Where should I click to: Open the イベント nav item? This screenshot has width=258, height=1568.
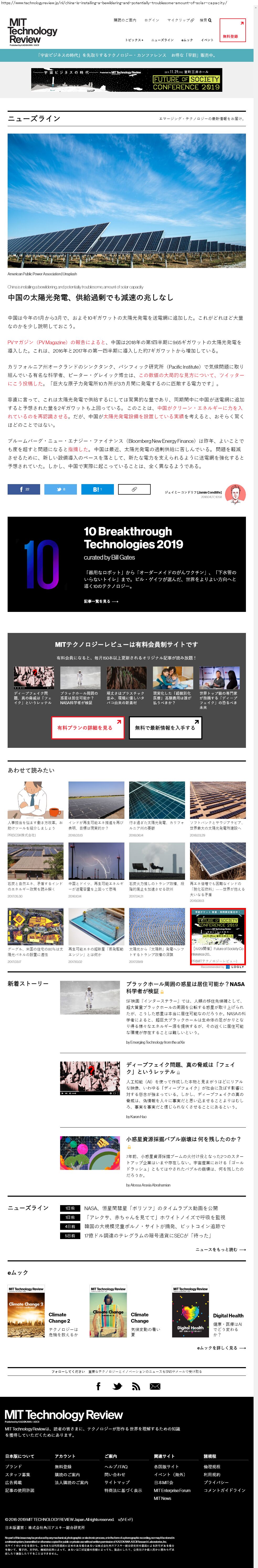coord(207,40)
